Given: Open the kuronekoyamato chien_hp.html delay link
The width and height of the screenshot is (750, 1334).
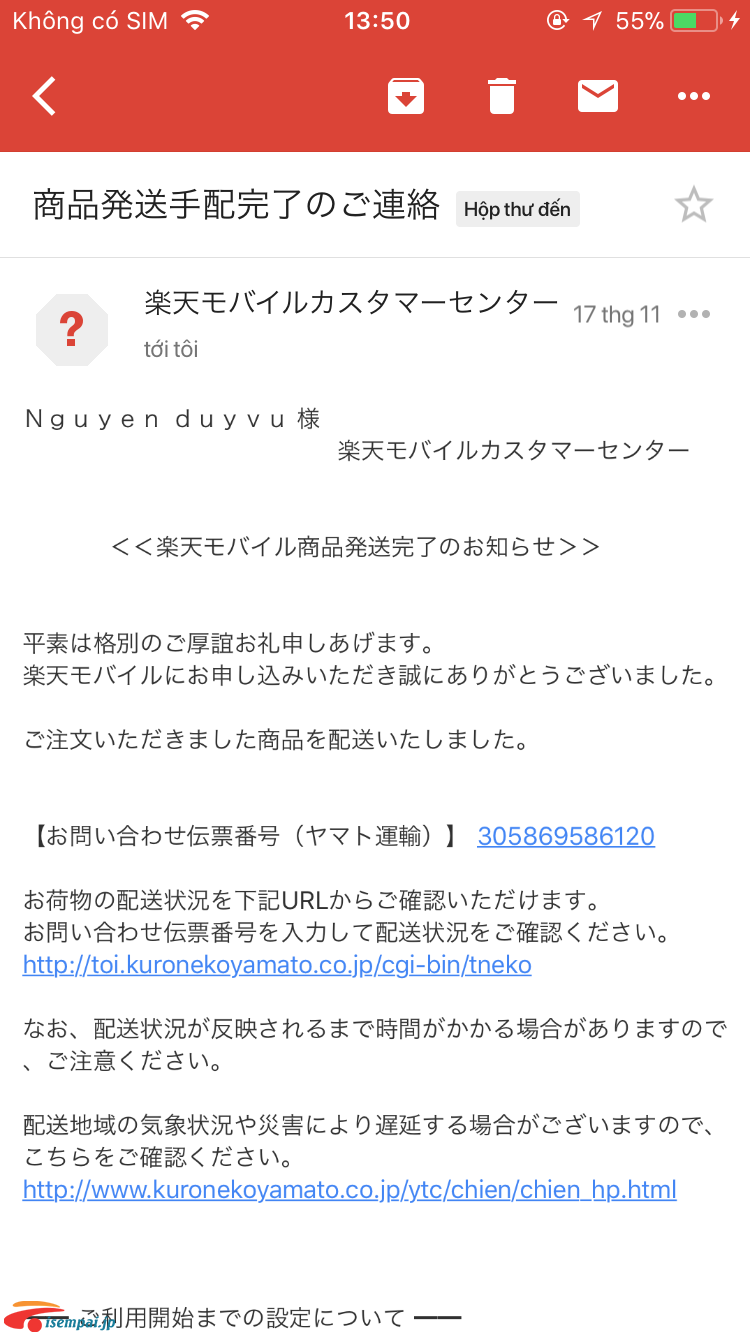Looking at the screenshot, I should tap(350, 1190).
